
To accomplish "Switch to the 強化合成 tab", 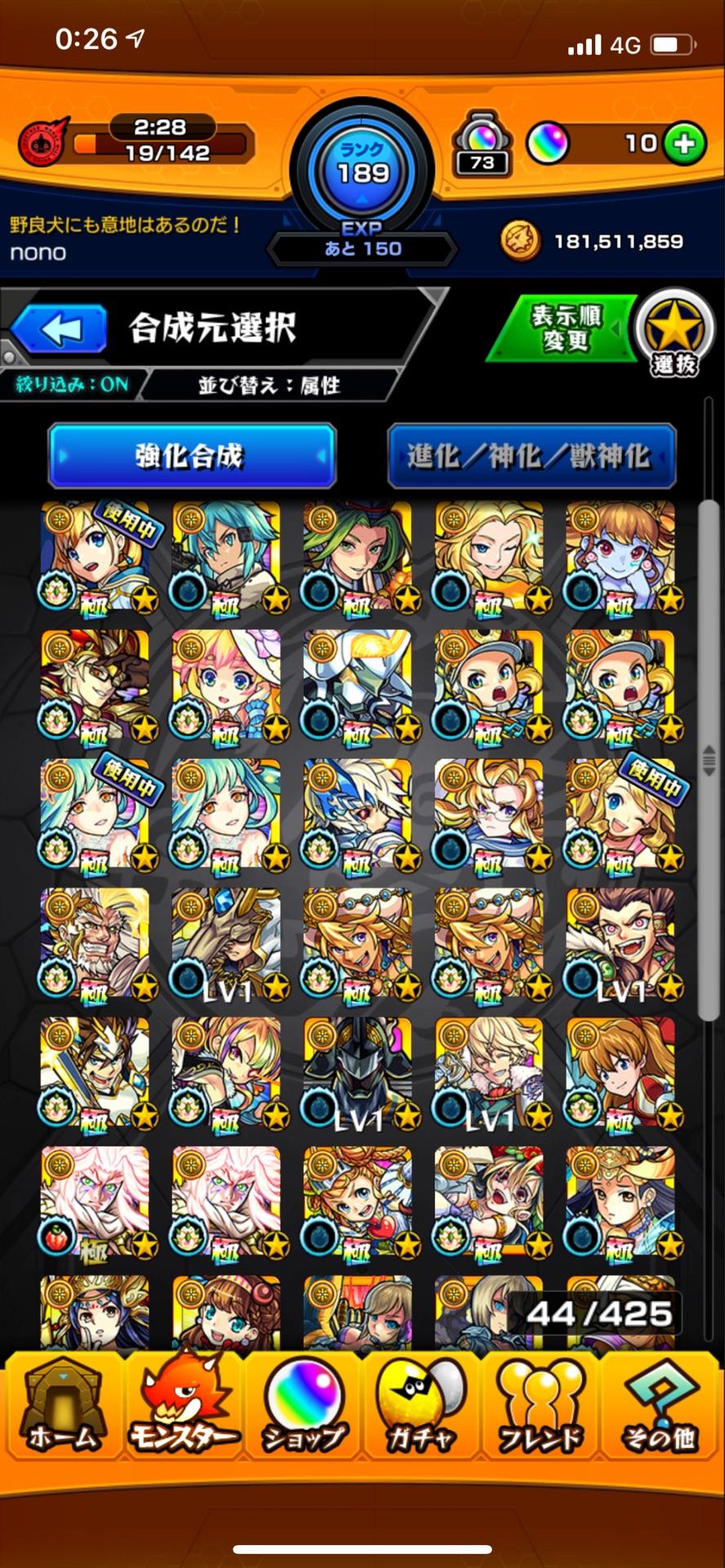I will (192, 456).
